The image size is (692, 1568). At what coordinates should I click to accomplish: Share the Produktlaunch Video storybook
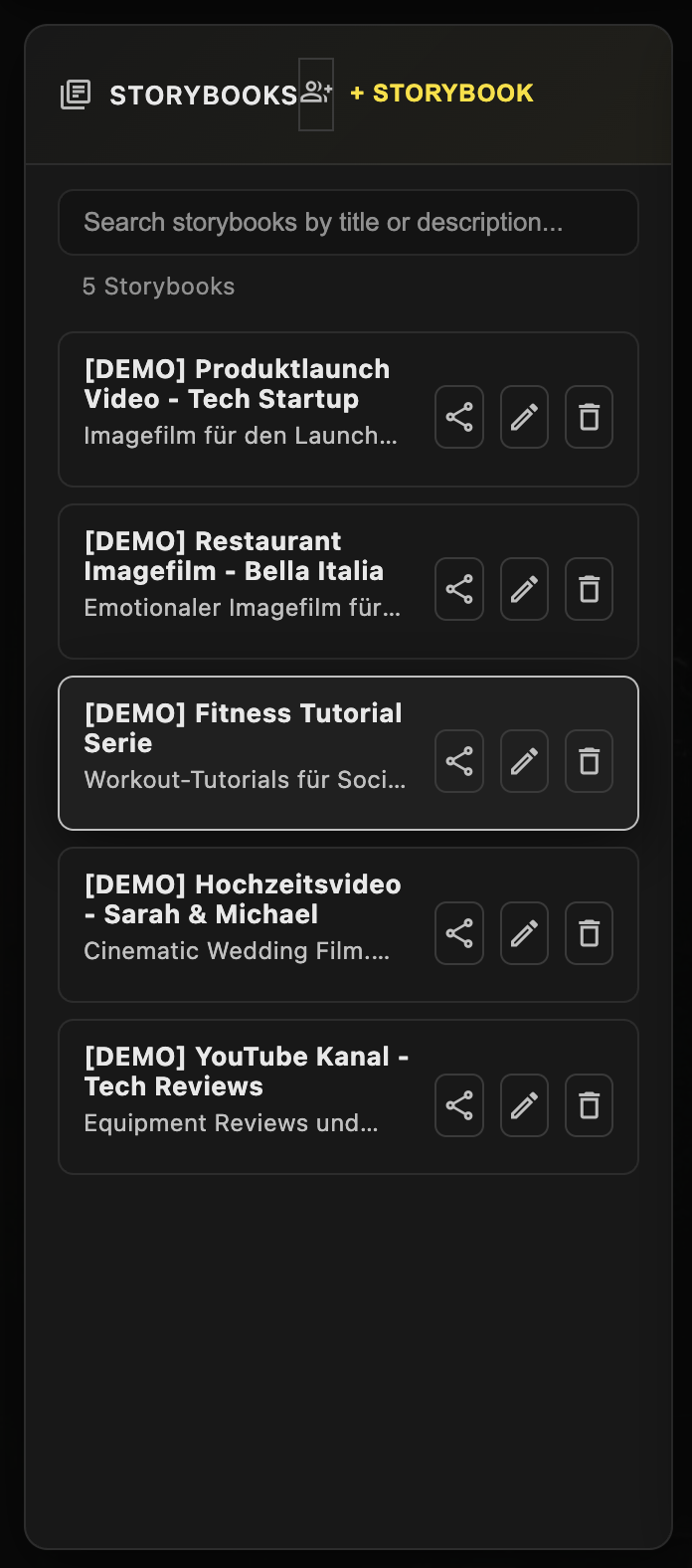459,417
